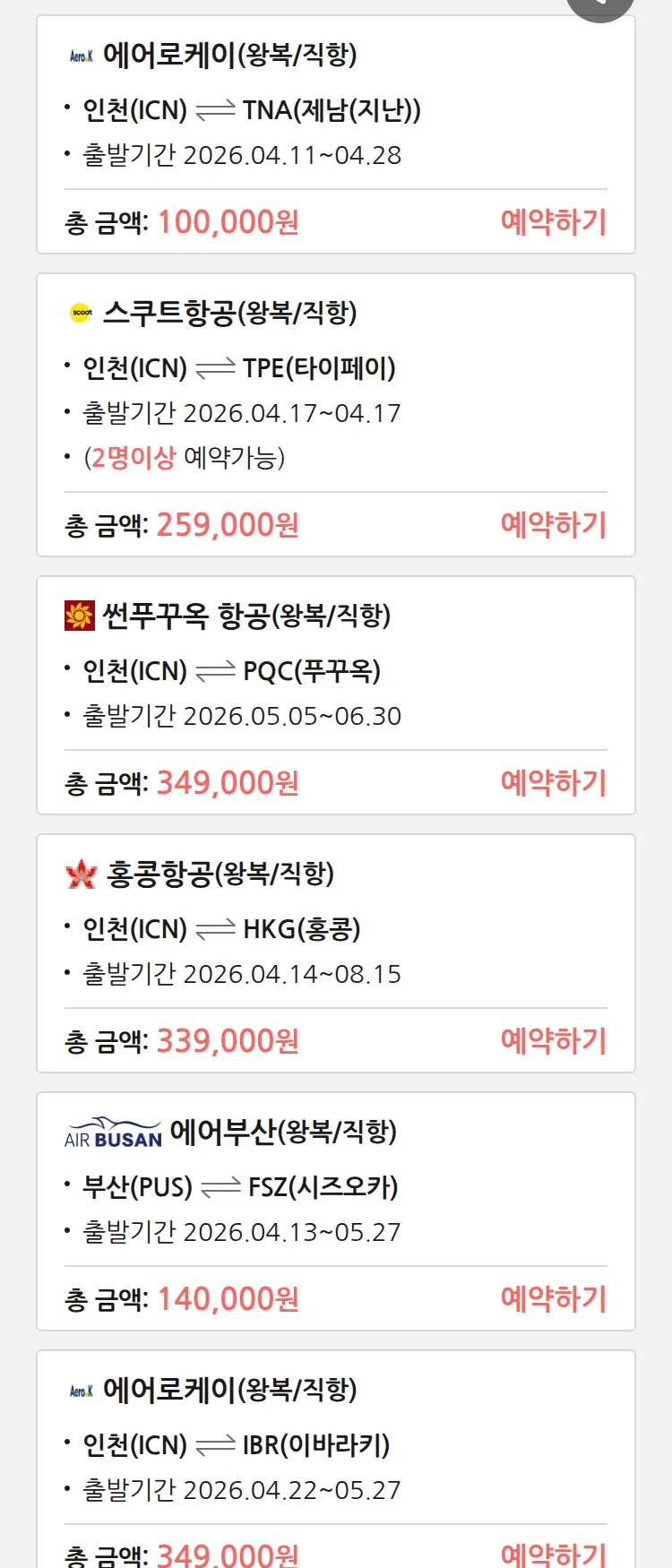
Task: Click 예약하기 on the Phu Quoc deal
Action: tap(554, 782)
